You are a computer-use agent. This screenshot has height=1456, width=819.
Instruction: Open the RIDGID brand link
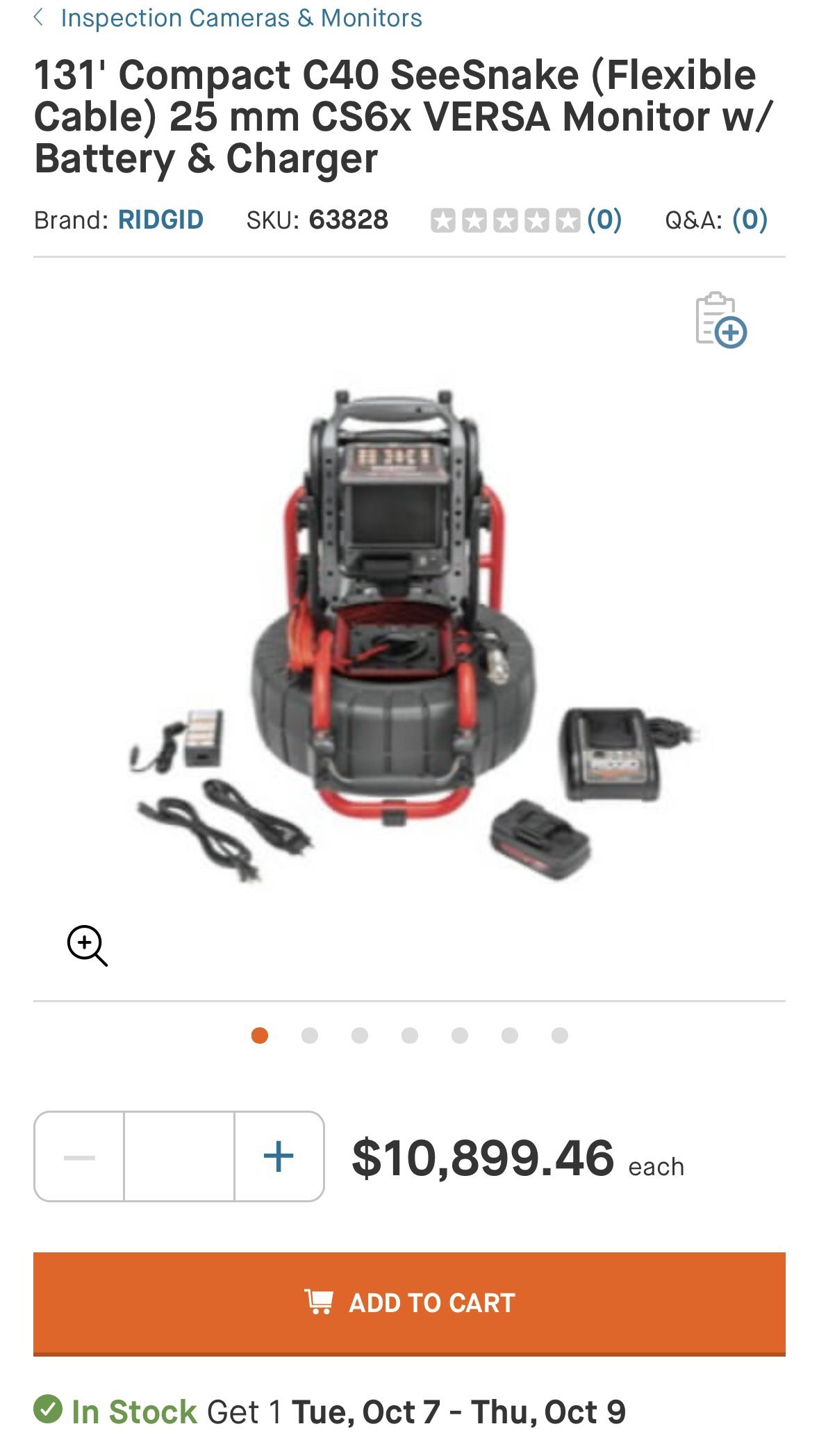(x=160, y=220)
